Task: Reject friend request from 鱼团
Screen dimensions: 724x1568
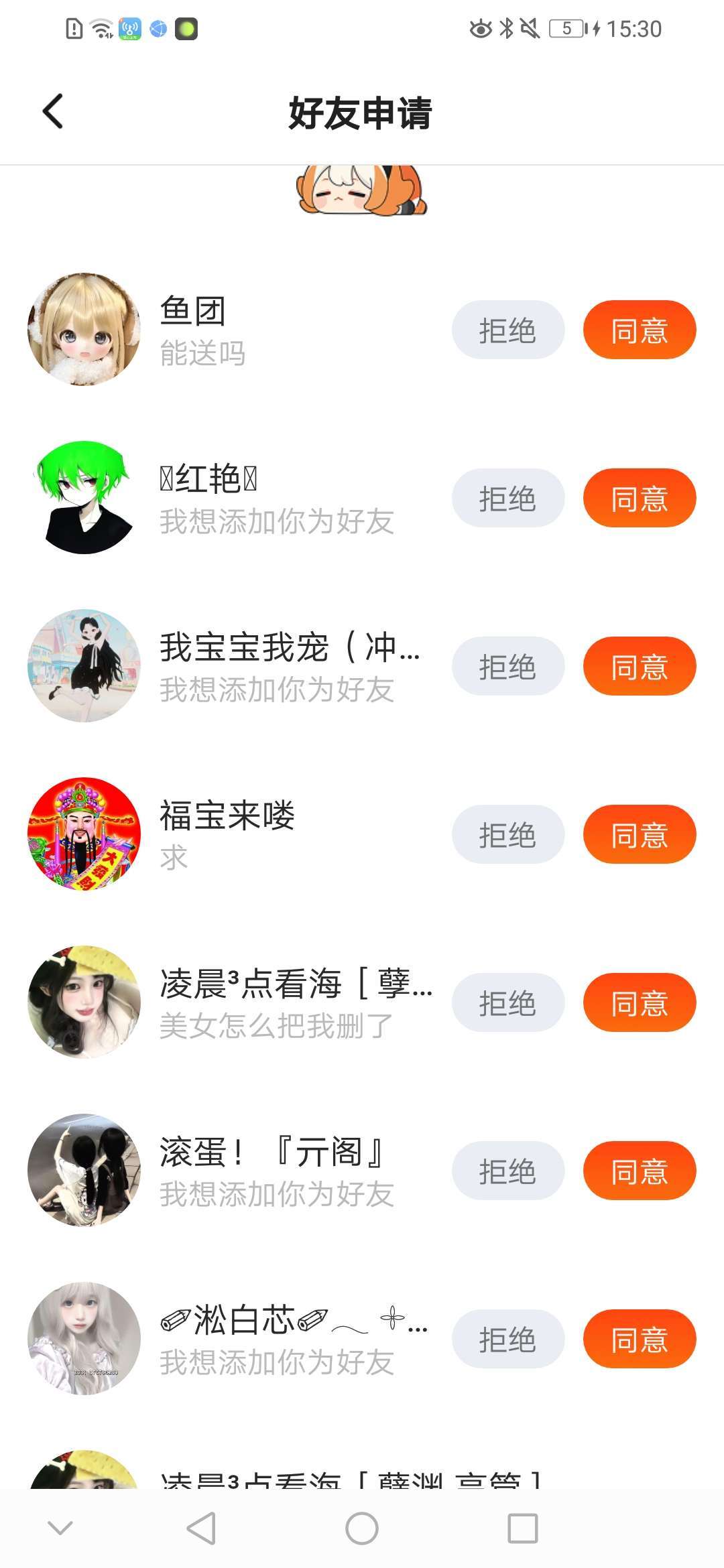Action: point(507,330)
